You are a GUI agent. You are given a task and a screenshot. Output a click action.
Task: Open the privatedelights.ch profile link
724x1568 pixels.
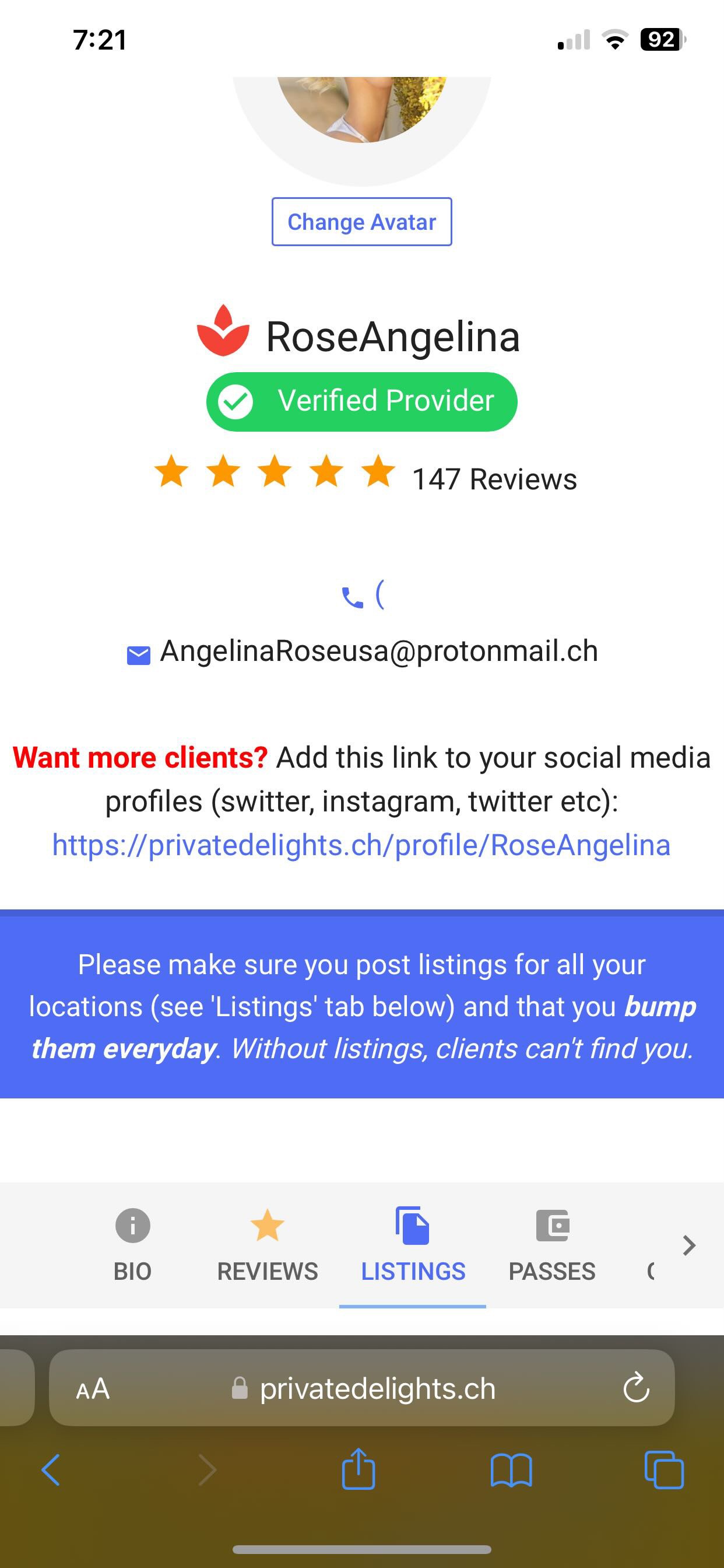pyautogui.click(x=361, y=845)
